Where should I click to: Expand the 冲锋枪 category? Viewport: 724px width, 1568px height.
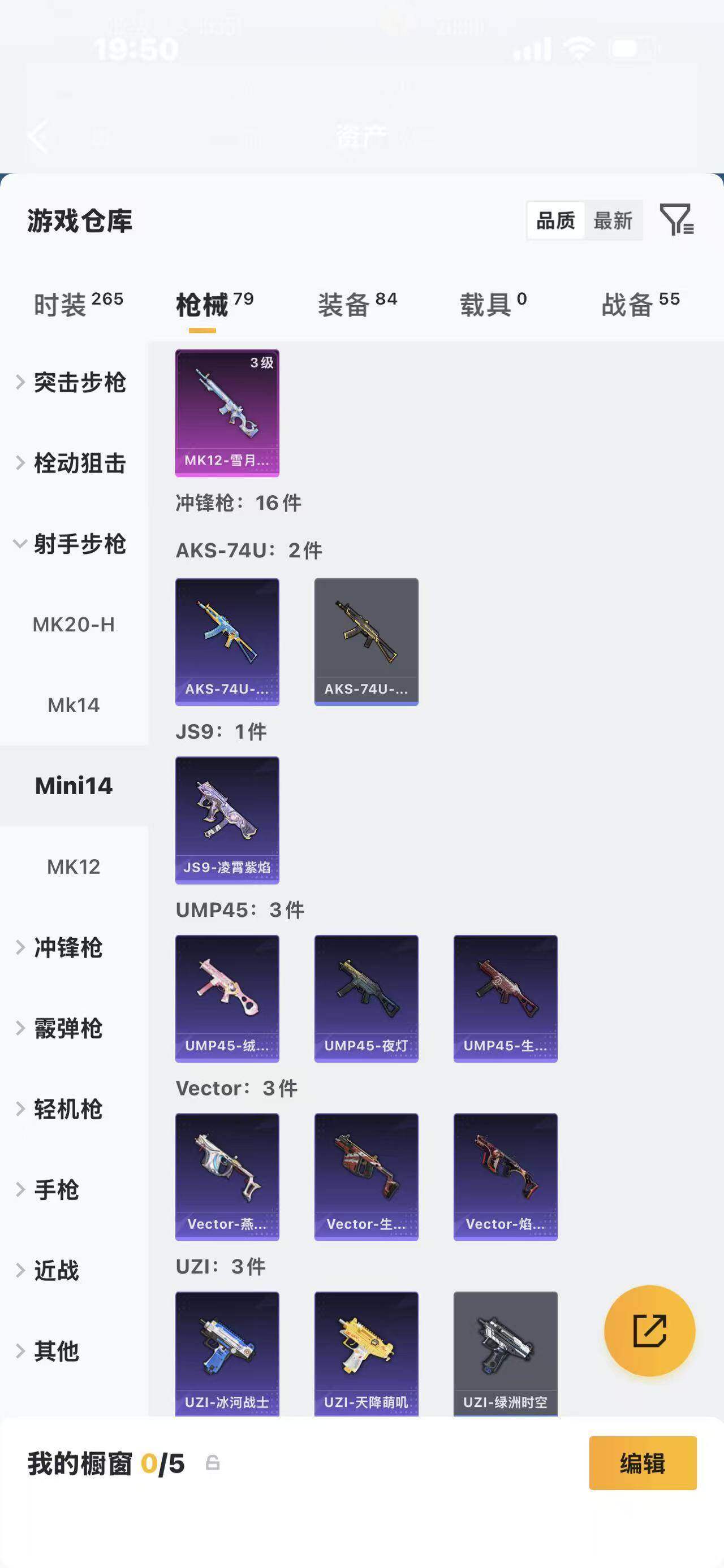pos(67,947)
